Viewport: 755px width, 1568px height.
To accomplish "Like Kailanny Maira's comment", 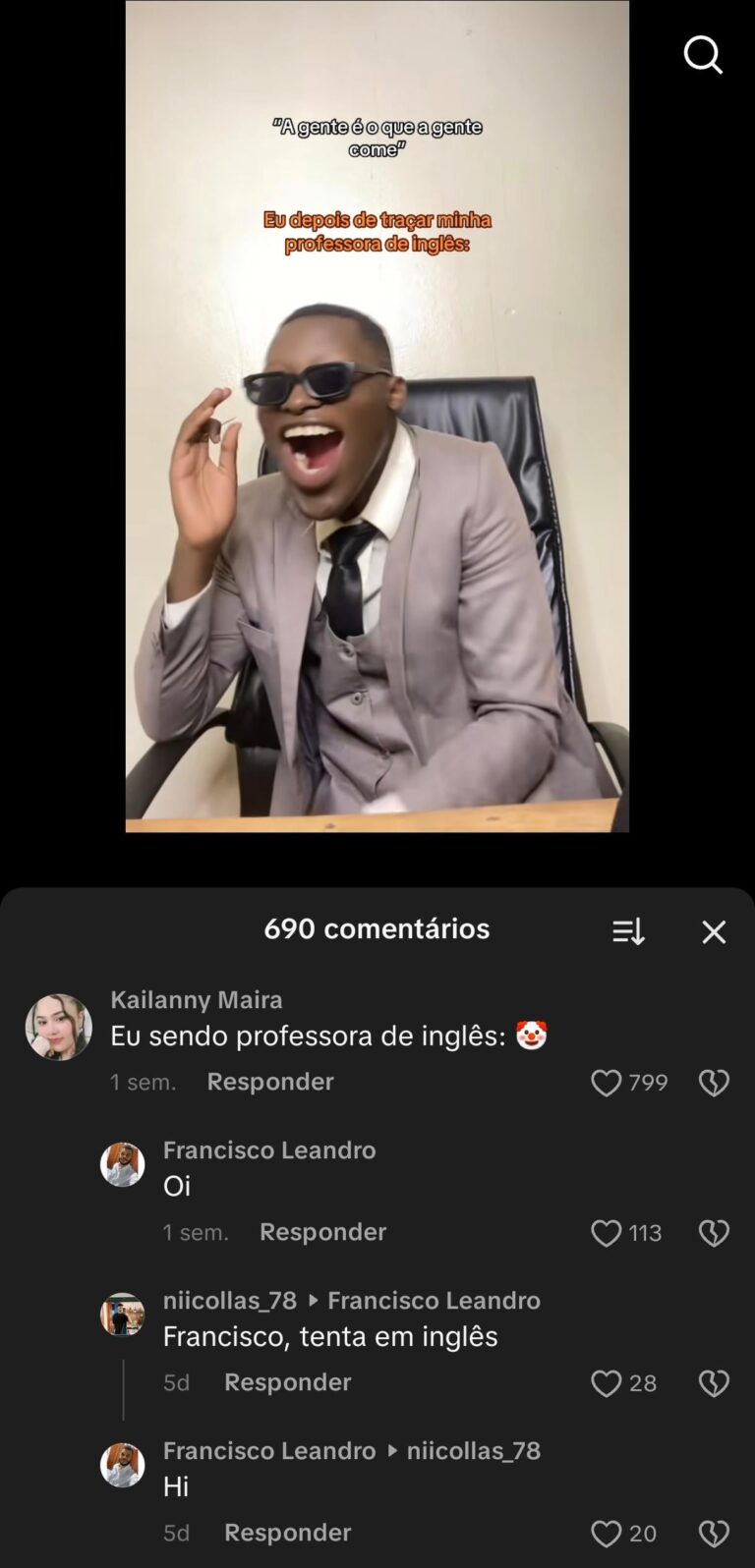I will pos(607,1083).
